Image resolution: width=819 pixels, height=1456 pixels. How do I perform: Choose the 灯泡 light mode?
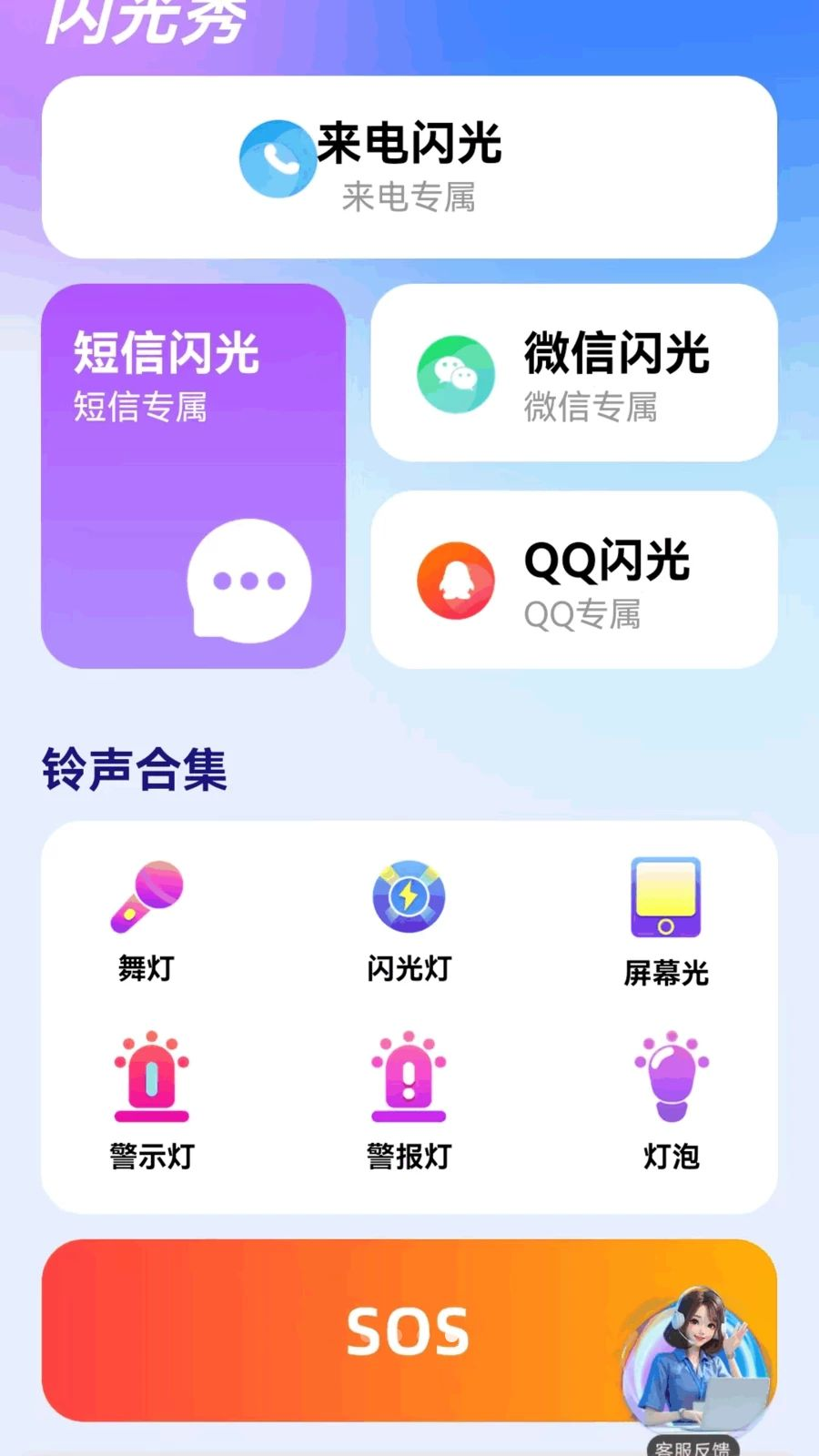click(x=672, y=1101)
